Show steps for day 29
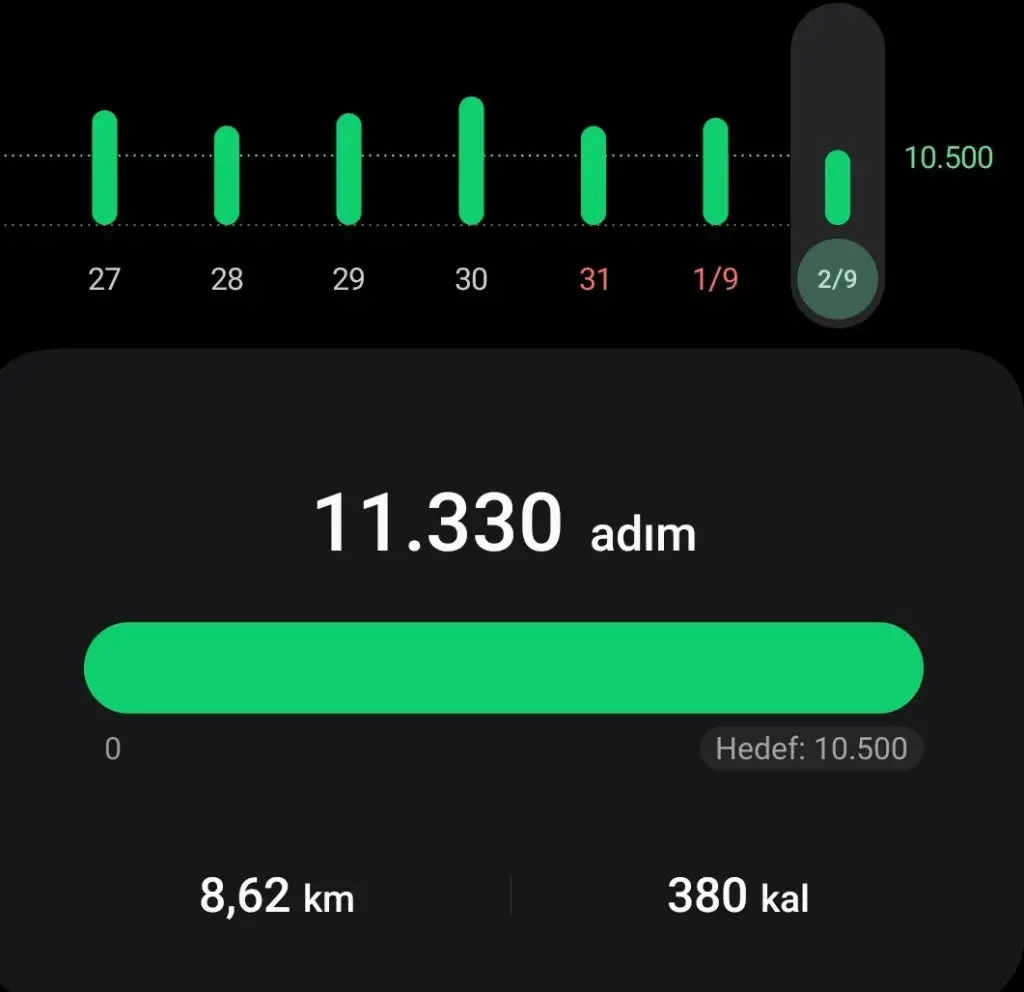The width and height of the screenshot is (1024, 992). pos(349,169)
